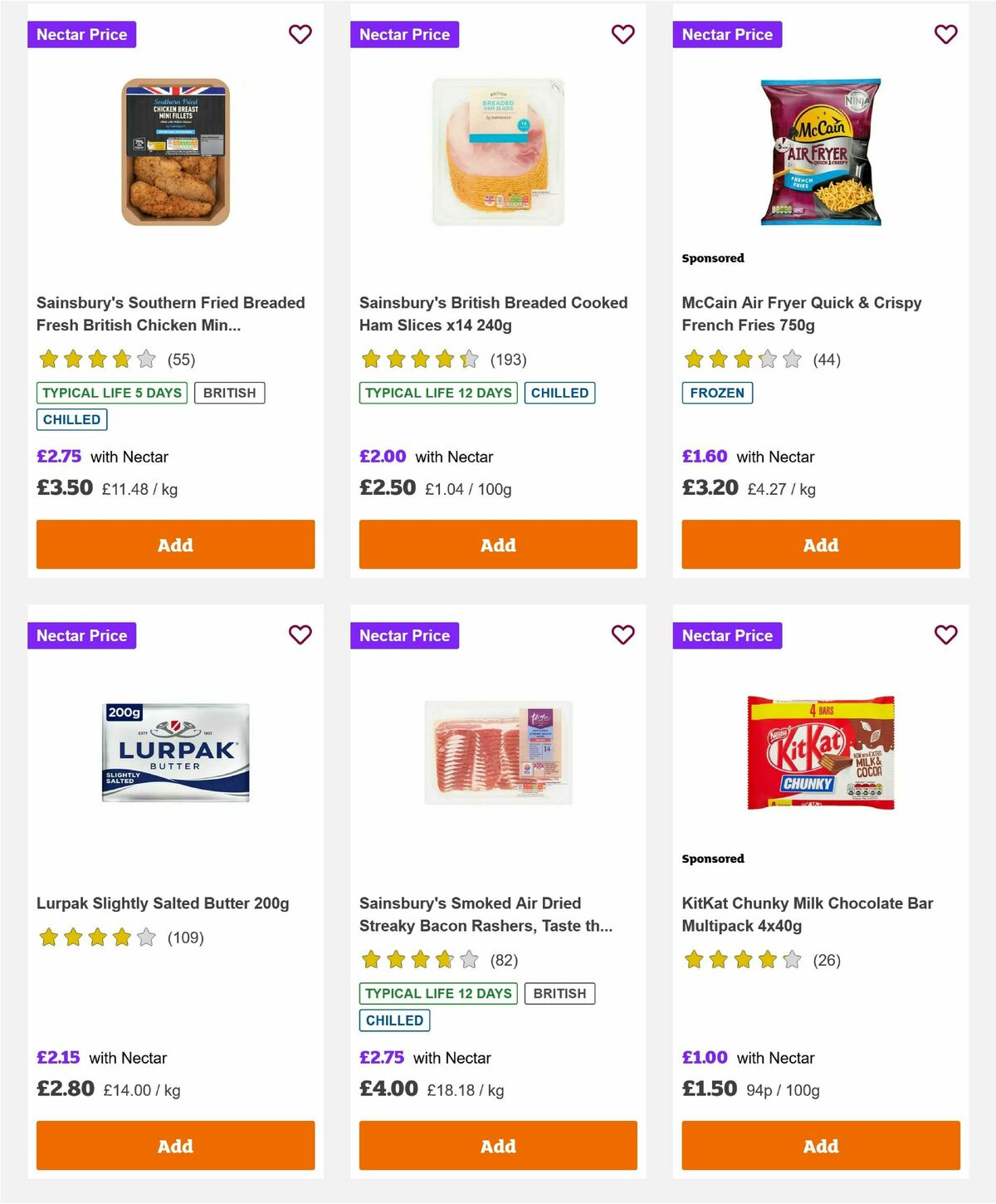Favourite the Southern Fried Chicken Mini Fillets
Screen dimensions: 996x1204
pyautogui.click(x=300, y=34)
